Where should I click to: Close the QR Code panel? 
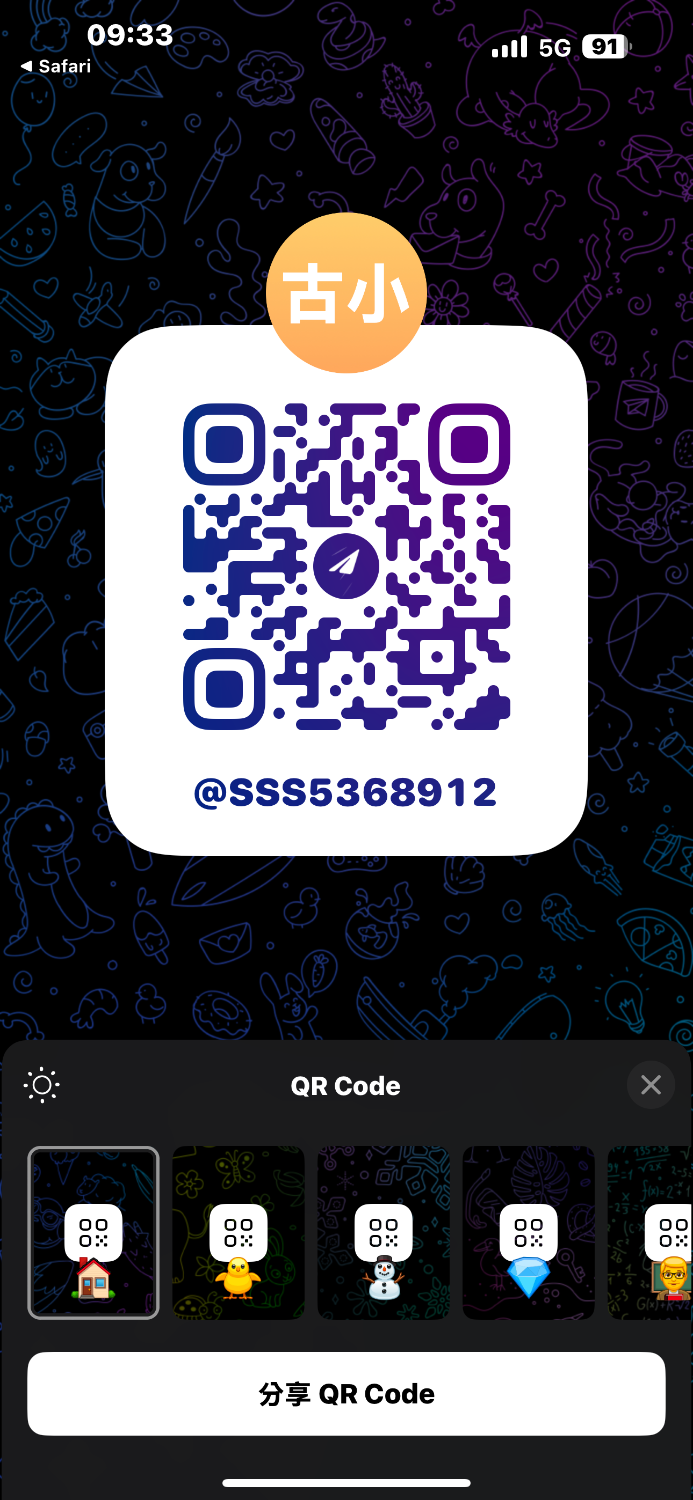click(x=651, y=1085)
